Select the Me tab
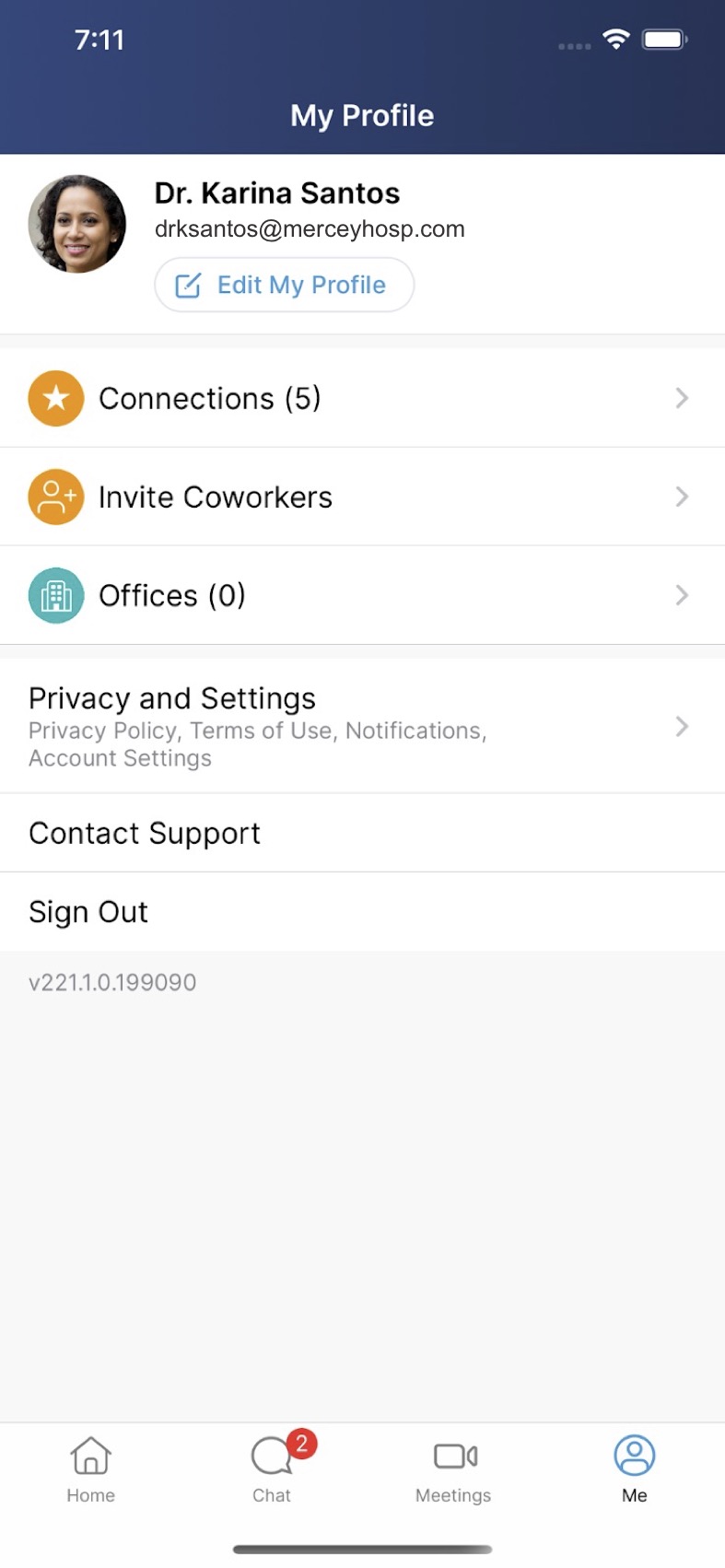This screenshot has width=725, height=1568. (634, 1469)
